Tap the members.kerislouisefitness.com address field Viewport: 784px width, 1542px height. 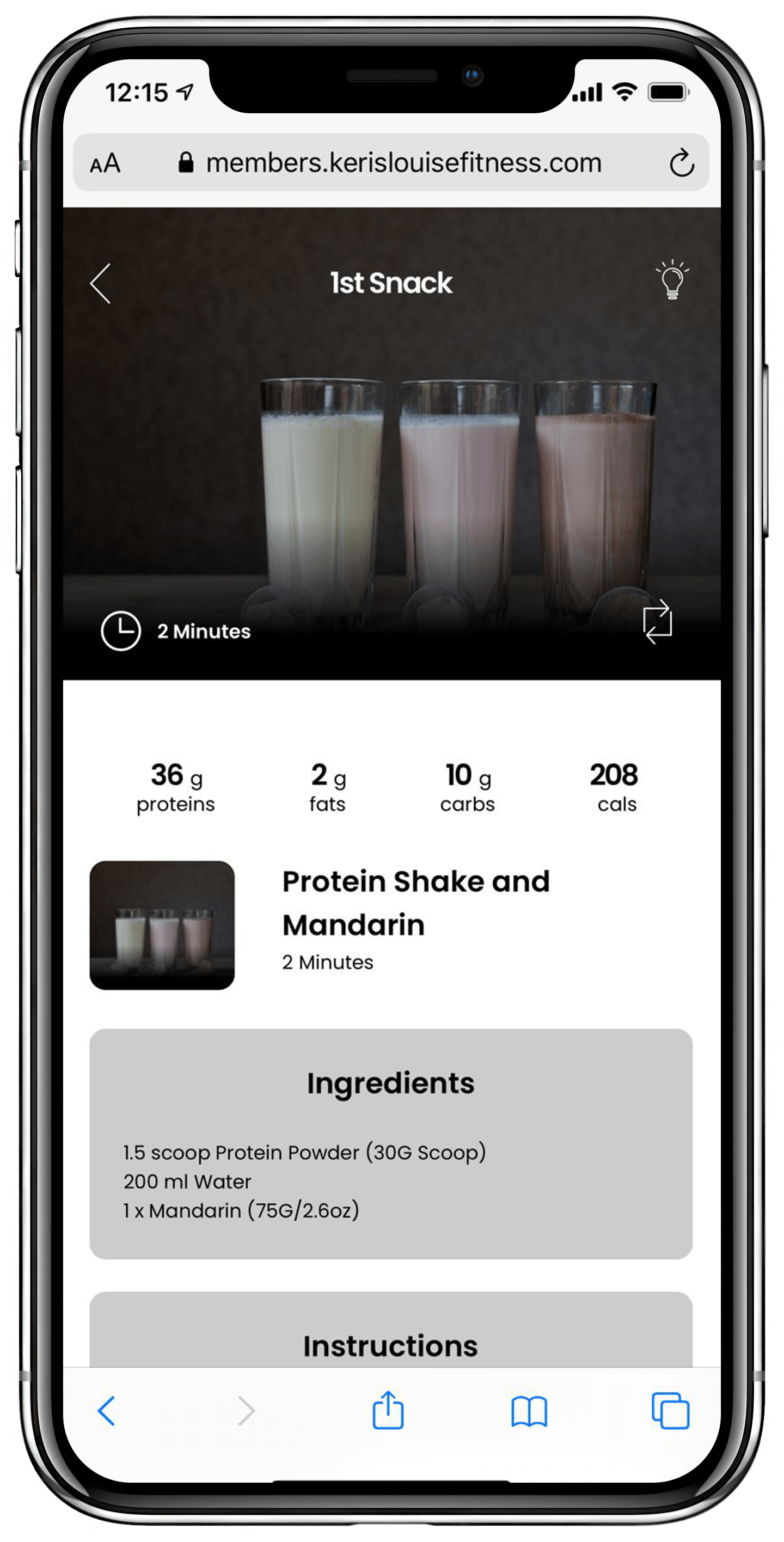pos(403,163)
